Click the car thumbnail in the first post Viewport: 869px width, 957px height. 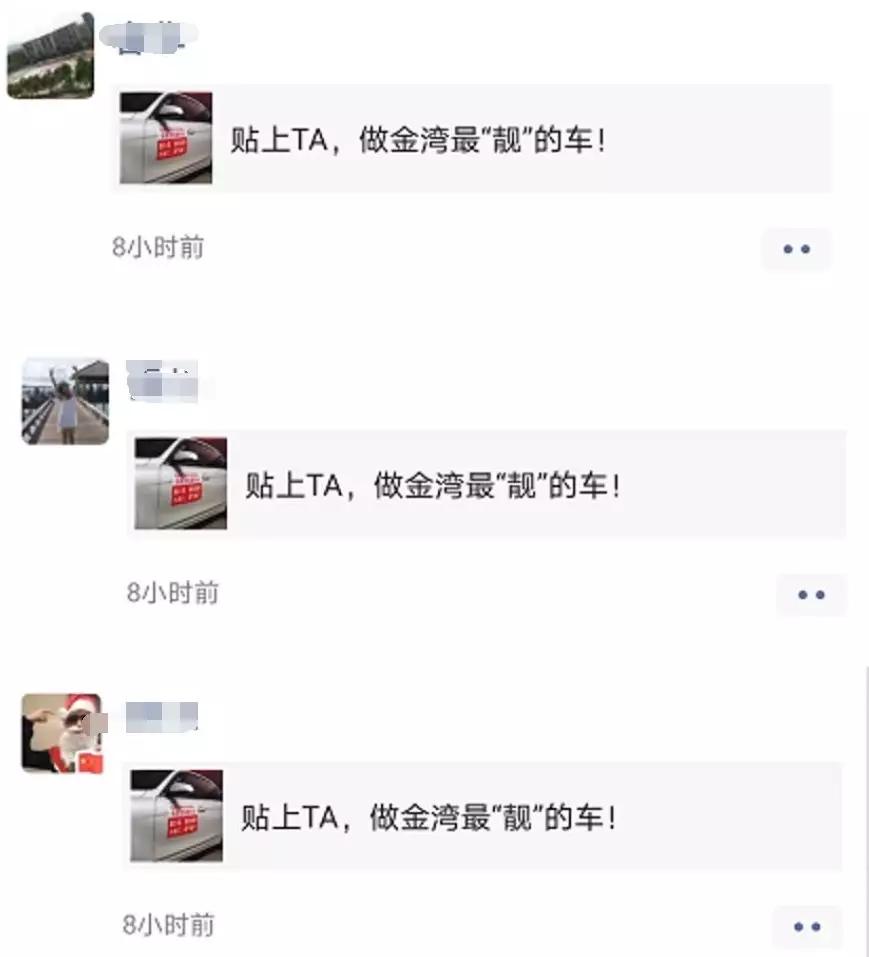[168, 137]
